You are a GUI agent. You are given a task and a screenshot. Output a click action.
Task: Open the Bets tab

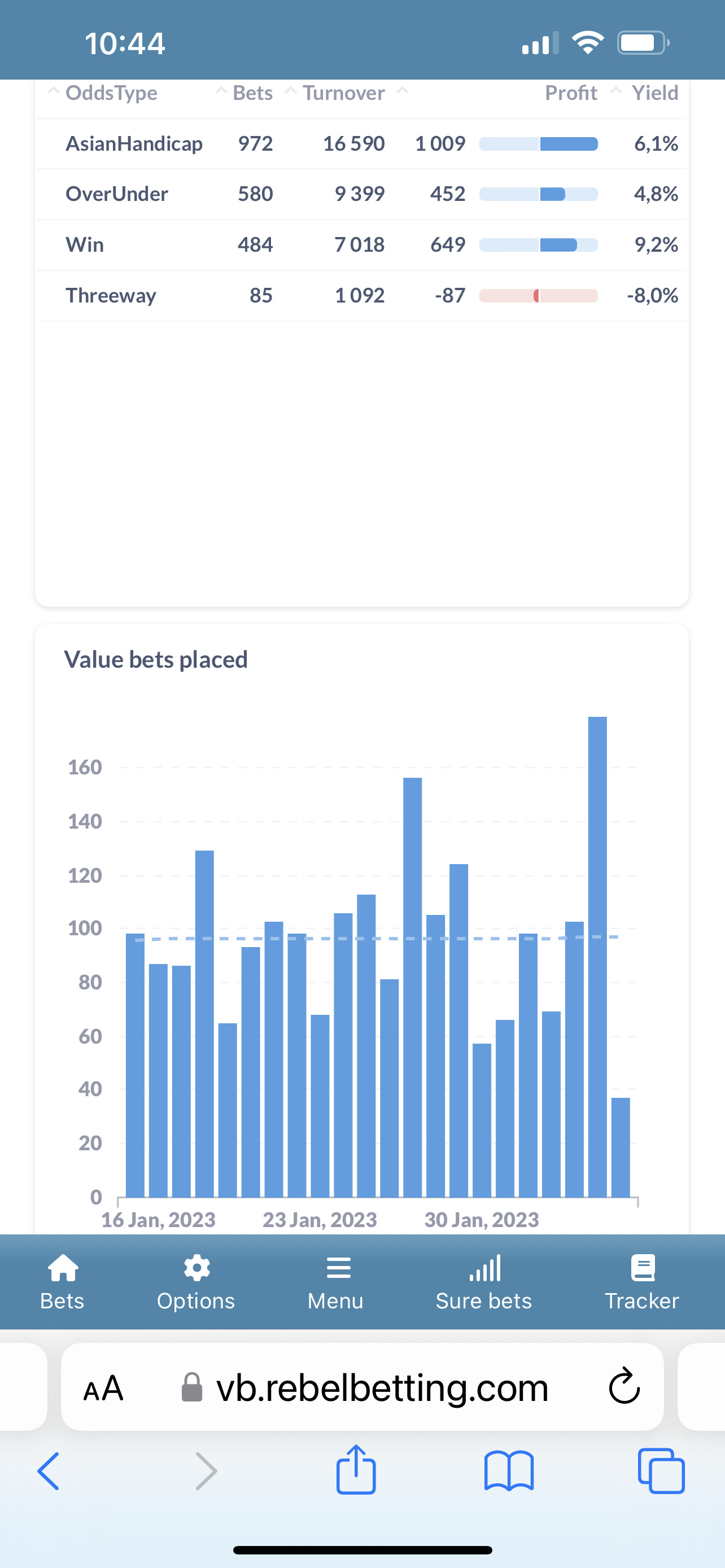pos(62,1282)
